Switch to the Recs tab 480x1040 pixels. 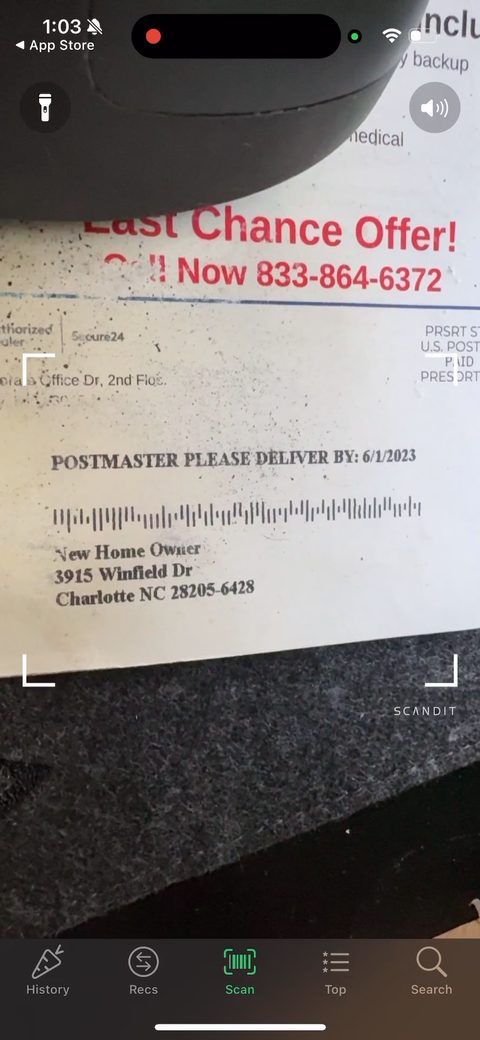pos(143,970)
